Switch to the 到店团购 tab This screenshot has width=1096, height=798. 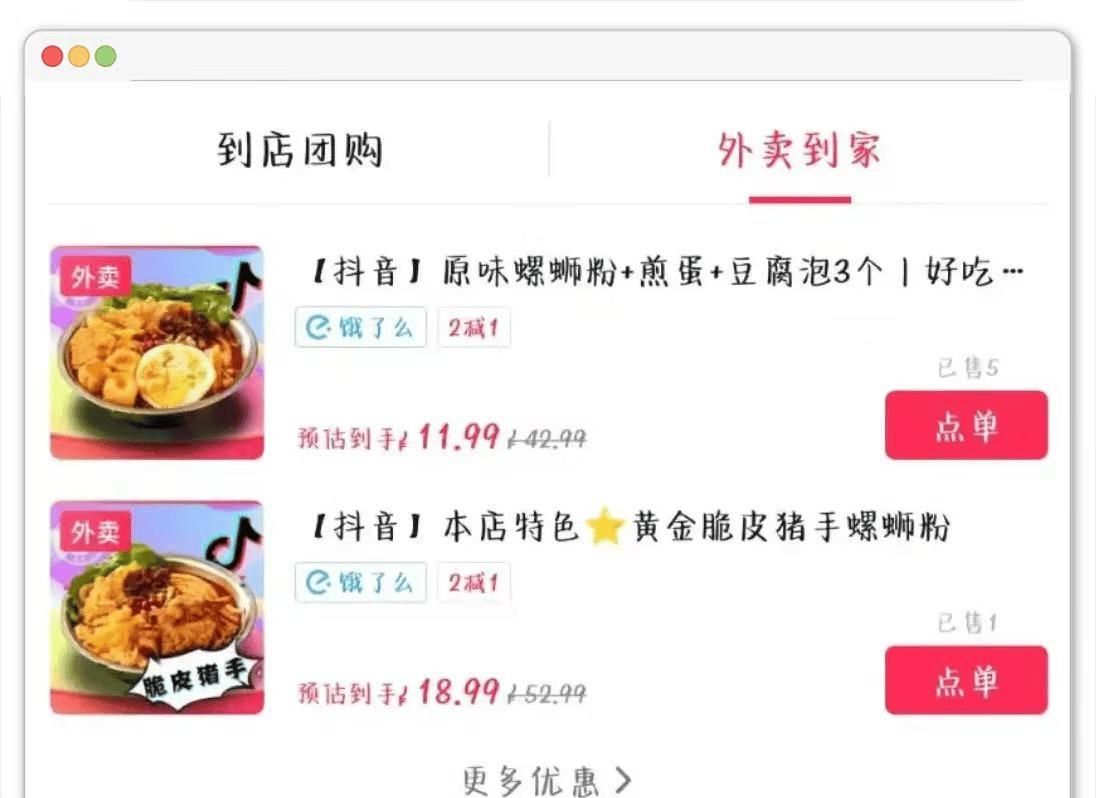(x=300, y=151)
